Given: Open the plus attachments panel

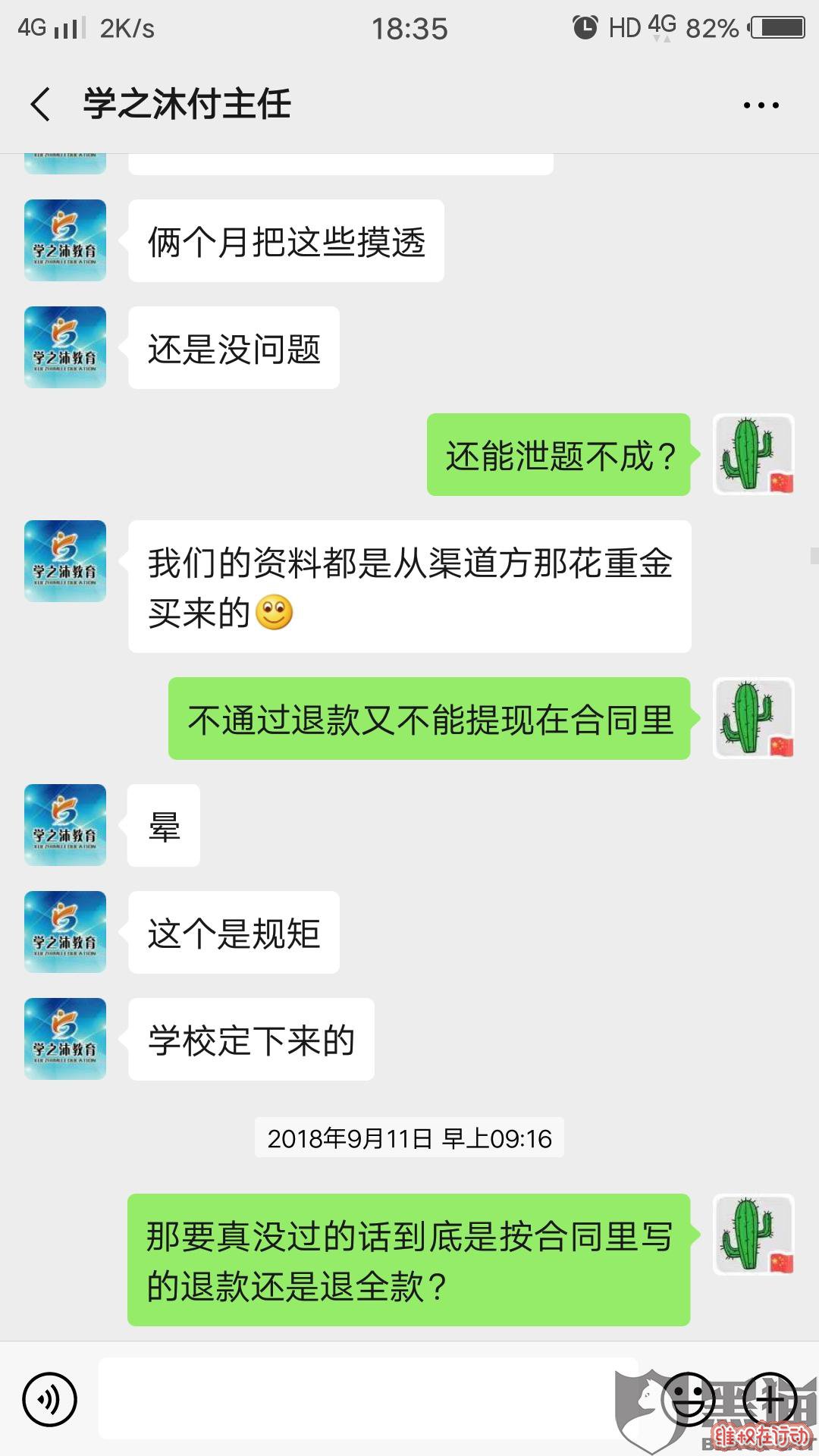Looking at the screenshot, I should point(770,1399).
